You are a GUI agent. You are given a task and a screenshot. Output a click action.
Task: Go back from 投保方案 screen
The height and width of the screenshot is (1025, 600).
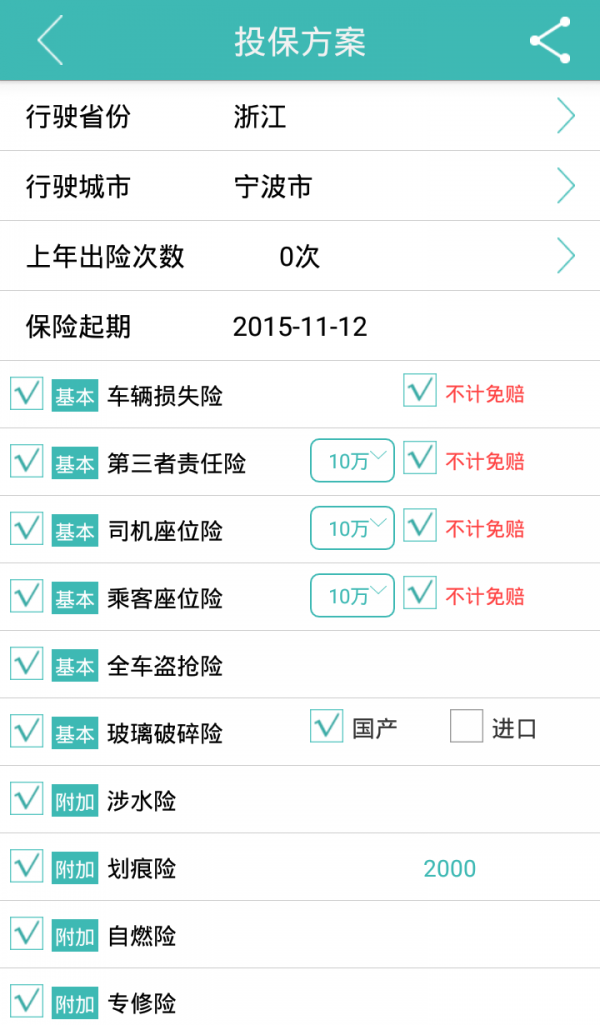(50, 41)
